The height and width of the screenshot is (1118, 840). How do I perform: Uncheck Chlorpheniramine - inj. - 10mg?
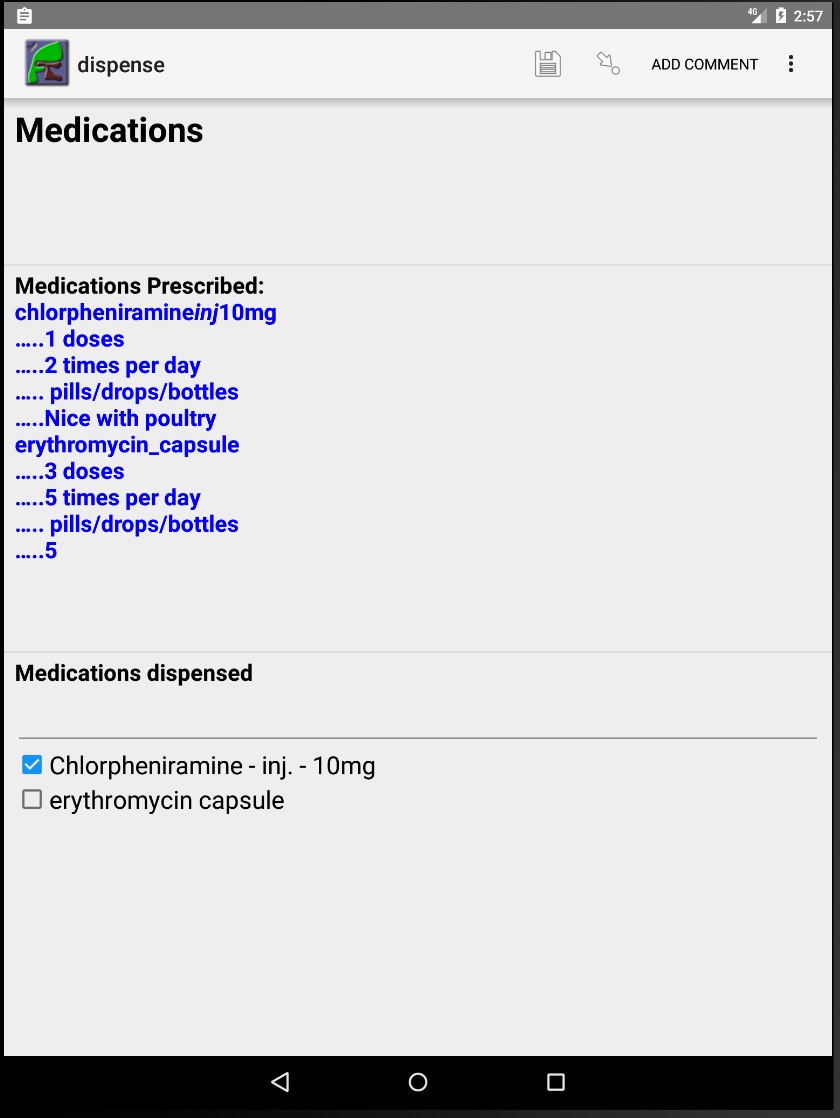(32, 766)
